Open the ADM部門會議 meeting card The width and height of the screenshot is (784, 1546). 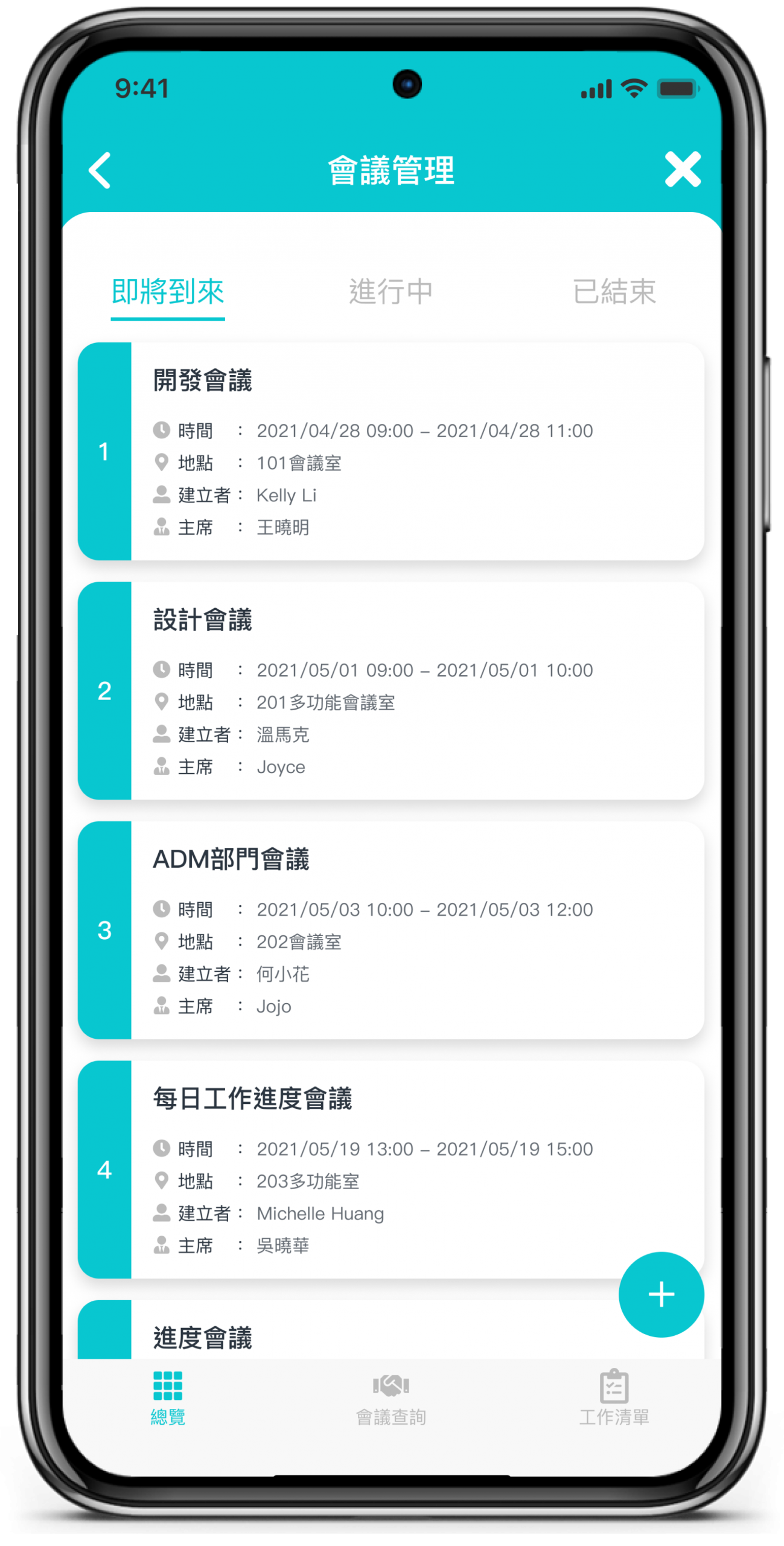[x=390, y=930]
